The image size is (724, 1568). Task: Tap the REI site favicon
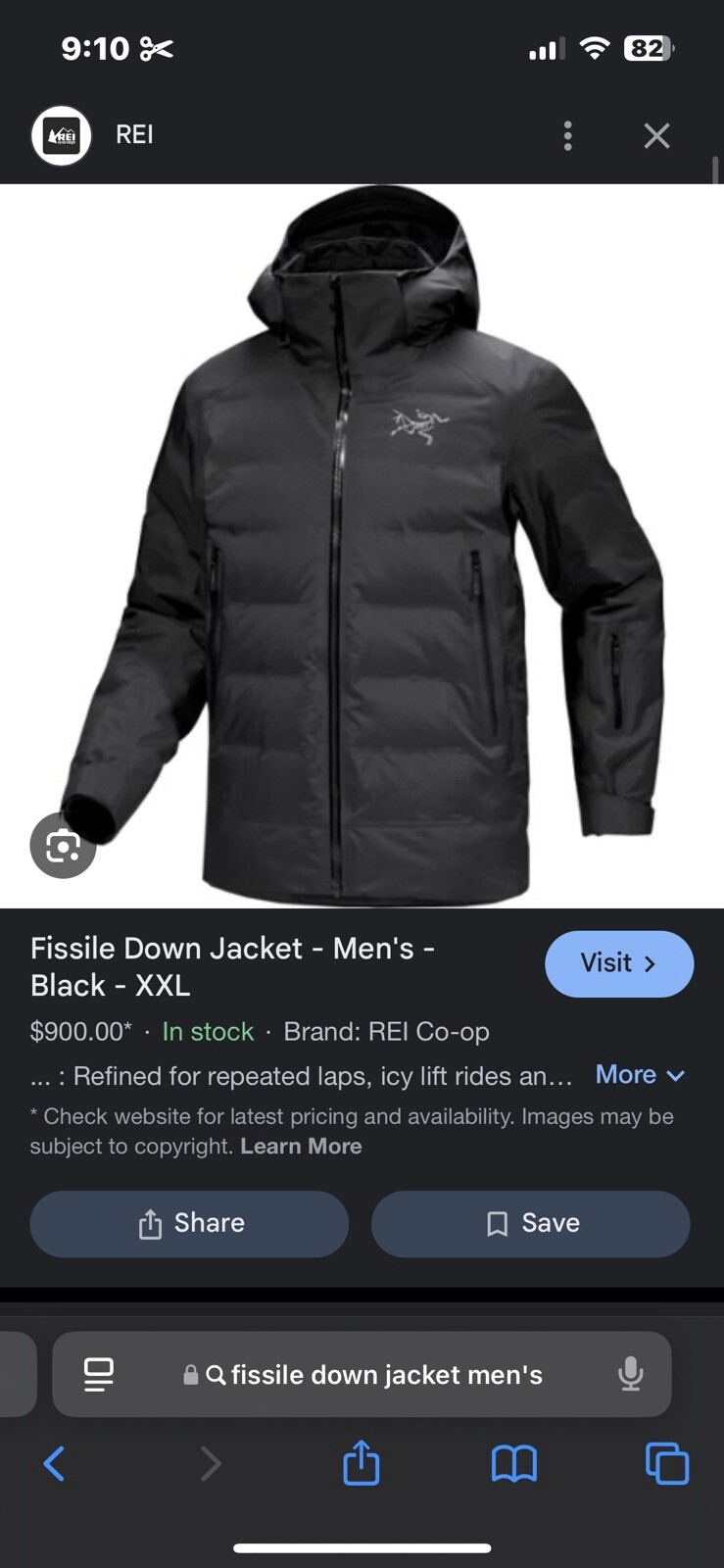61,134
